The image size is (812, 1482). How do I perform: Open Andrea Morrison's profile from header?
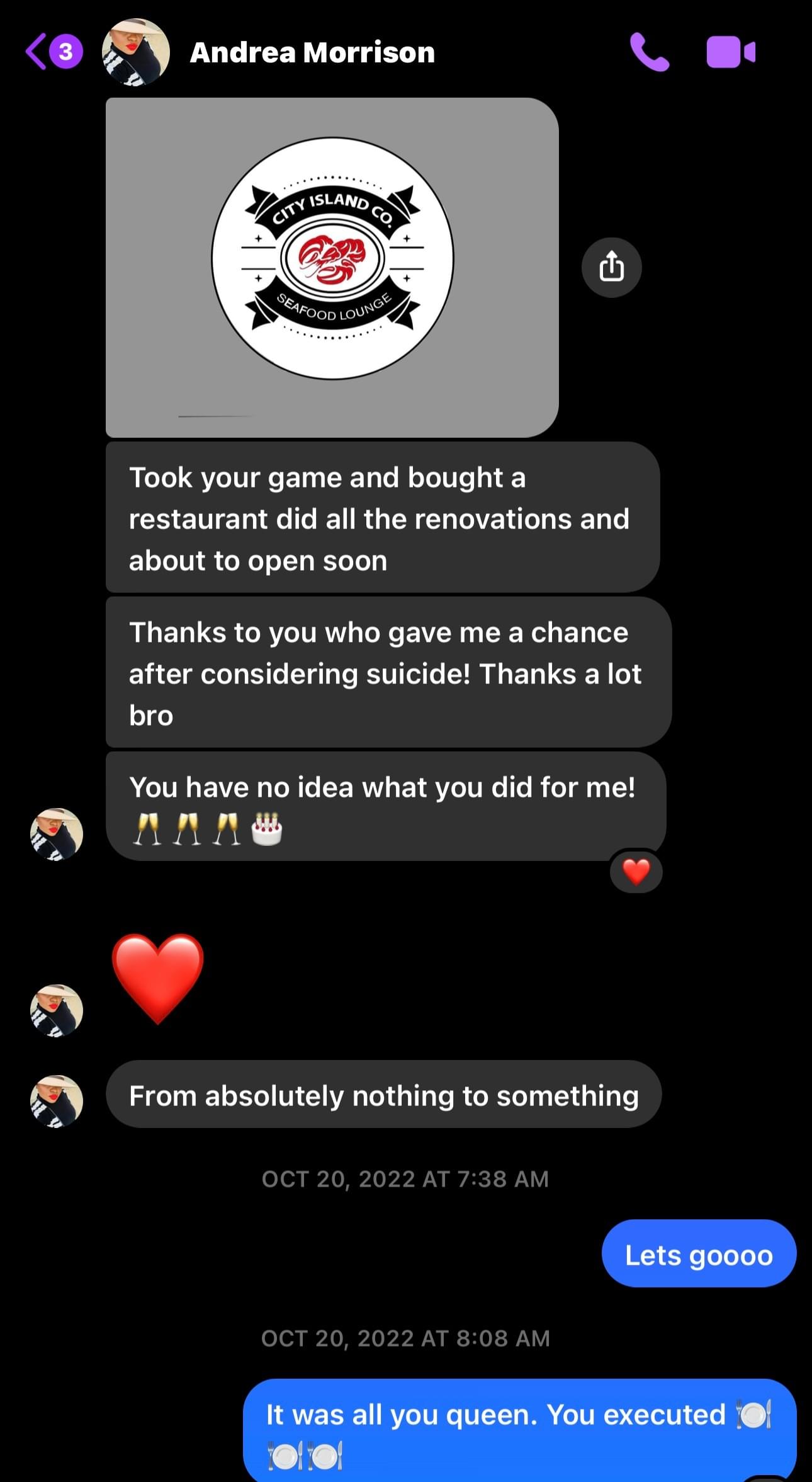(x=312, y=53)
